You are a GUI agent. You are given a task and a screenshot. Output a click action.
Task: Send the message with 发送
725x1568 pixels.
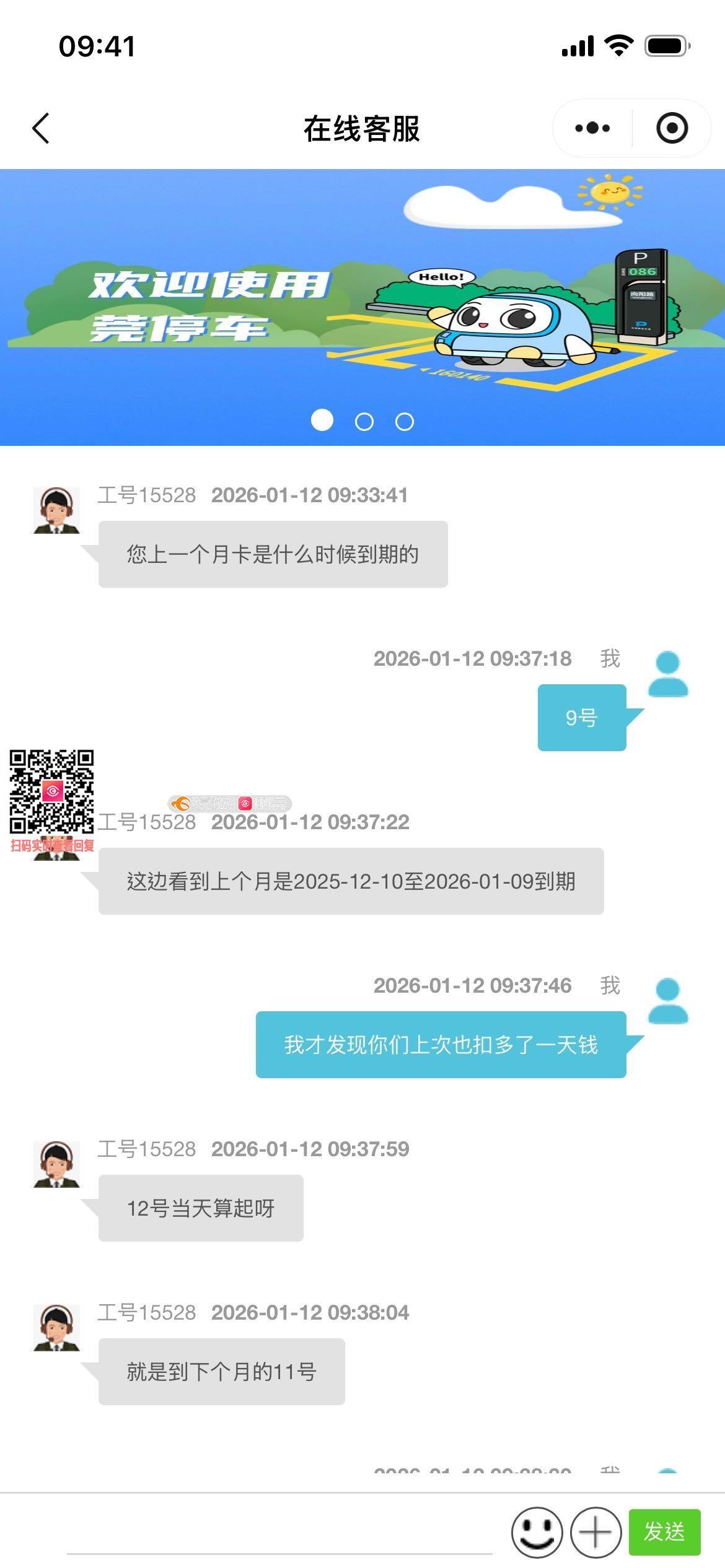click(x=664, y=1532)
